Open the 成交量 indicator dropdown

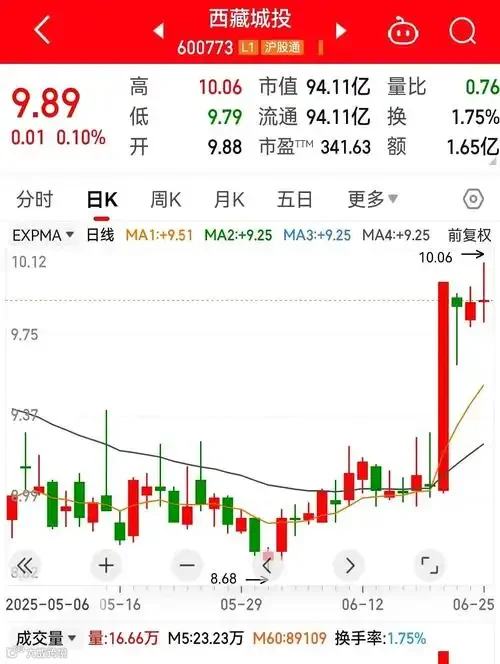pyautogui.click(x=46, y=638)
